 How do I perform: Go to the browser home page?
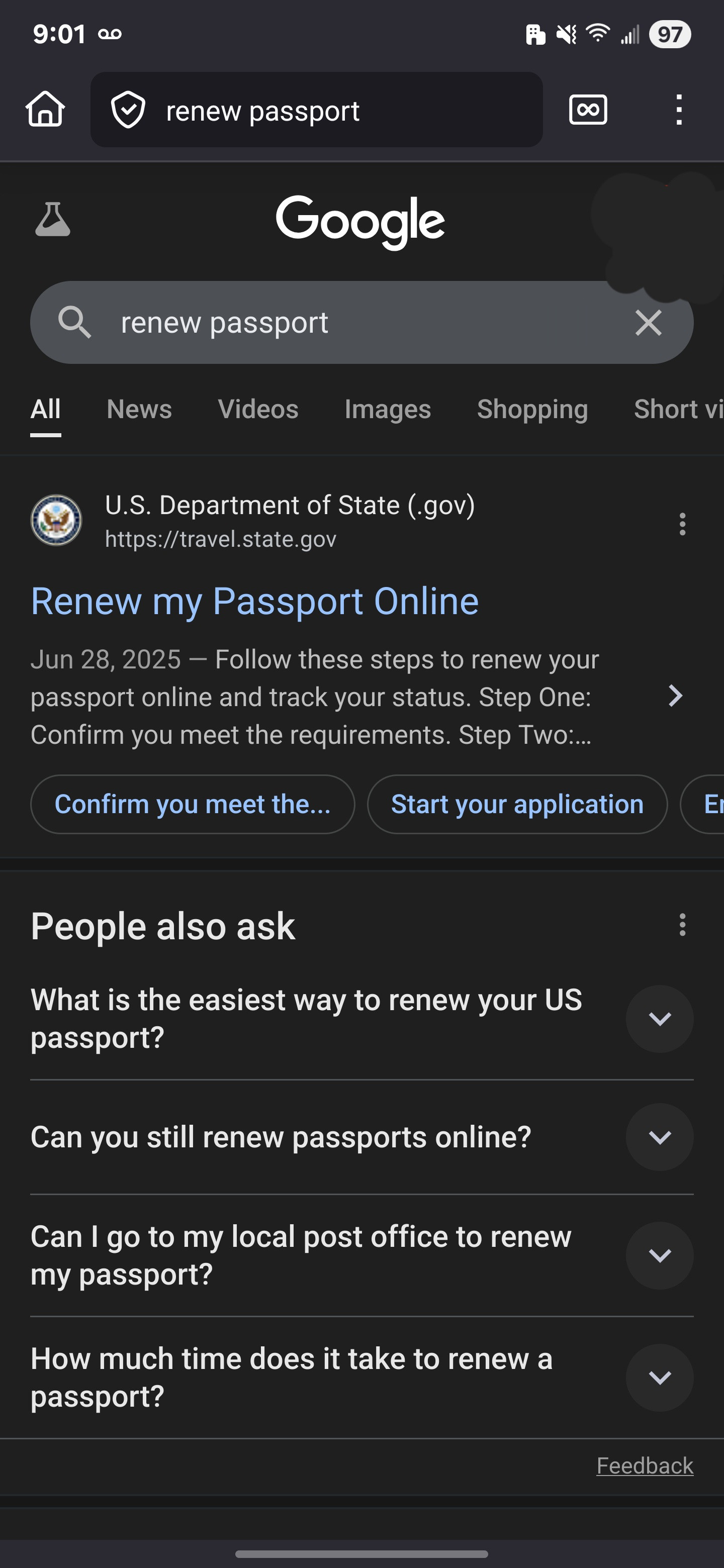pyautogui.click(x=45, y=110)
